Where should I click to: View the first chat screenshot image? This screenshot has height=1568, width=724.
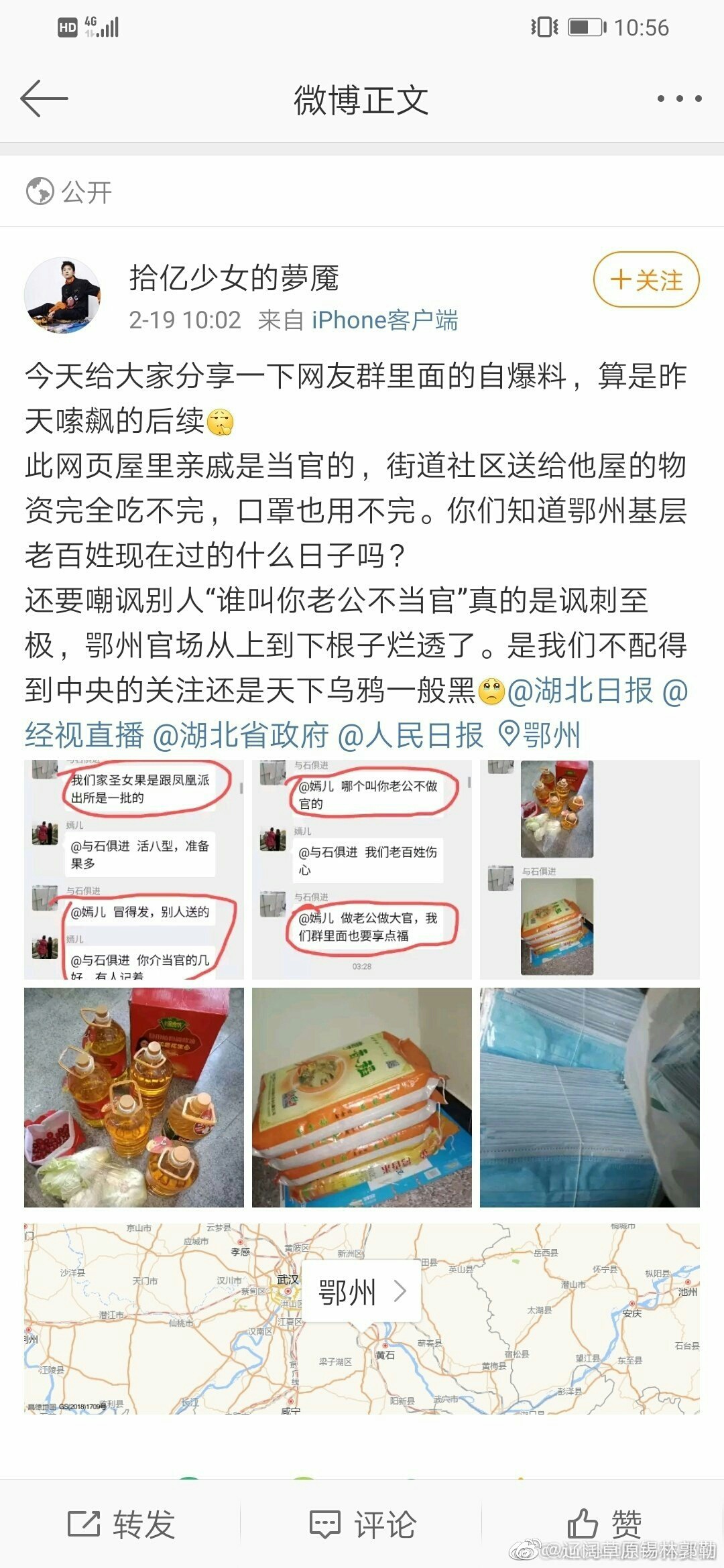[133, 869]
